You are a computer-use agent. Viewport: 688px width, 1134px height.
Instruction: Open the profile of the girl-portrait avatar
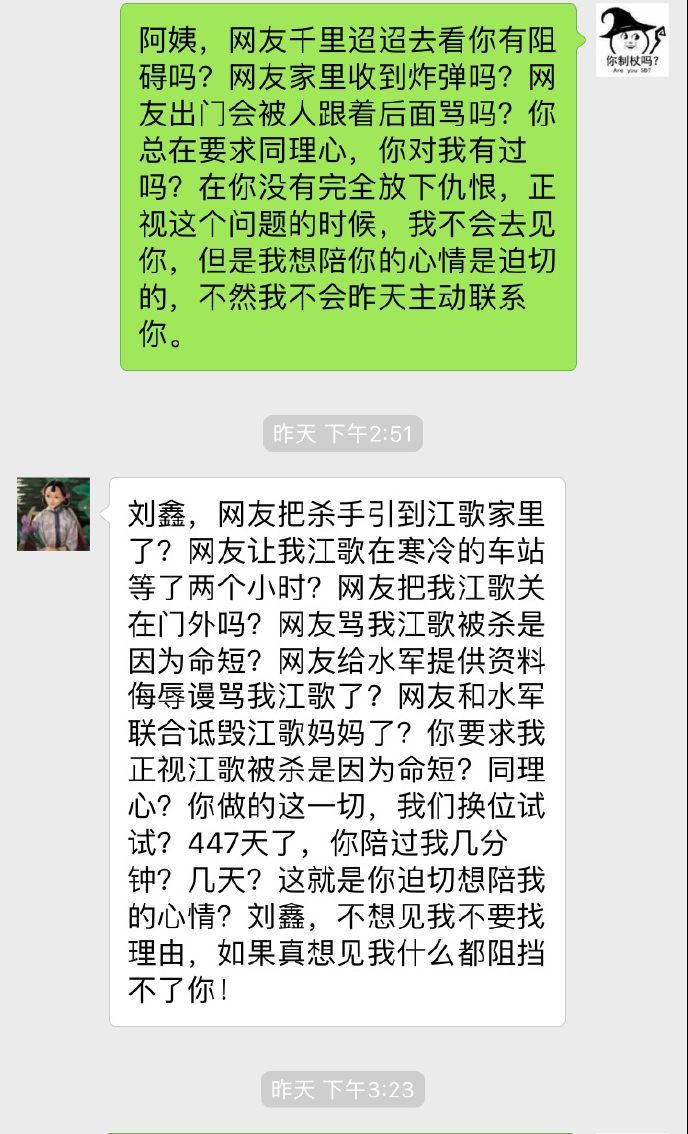click(53, 514)
